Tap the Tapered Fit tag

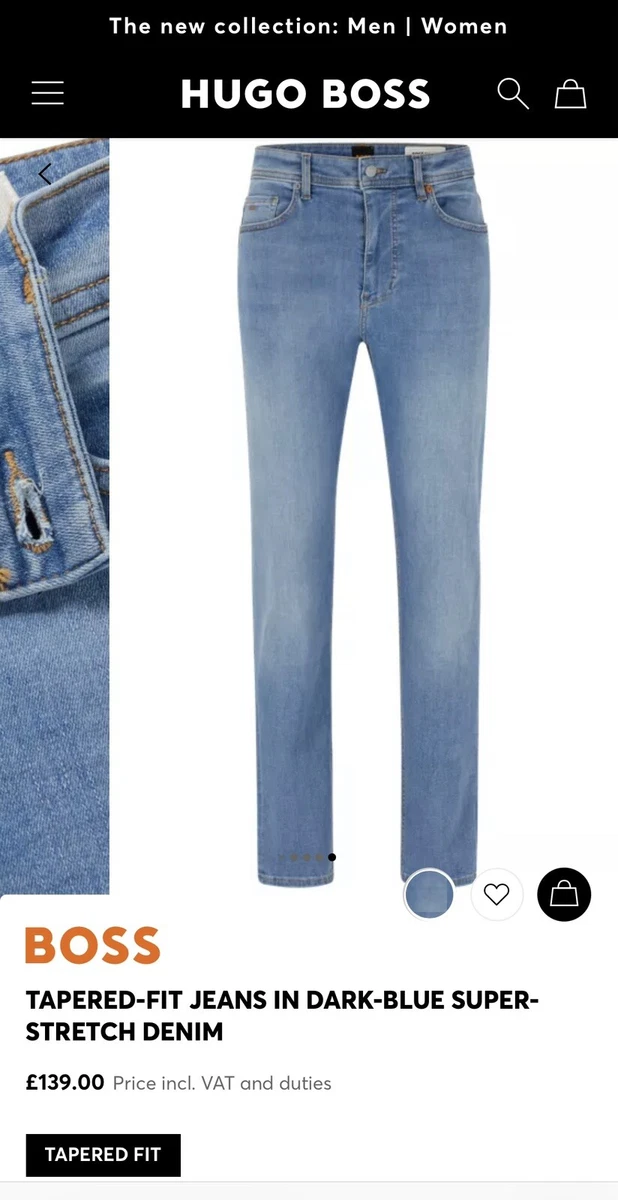103,1155
